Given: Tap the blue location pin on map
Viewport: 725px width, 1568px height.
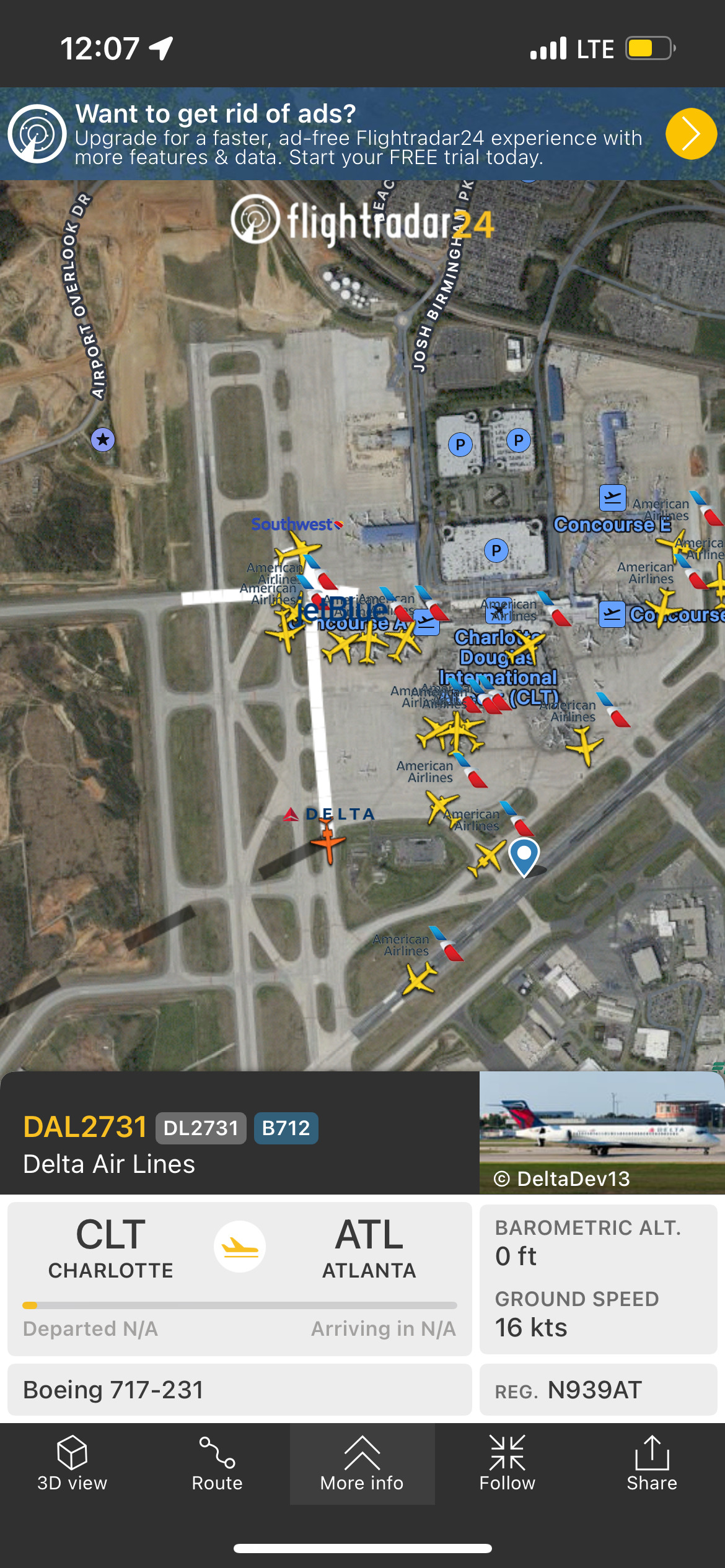Looking at the screenshot, I should (524, 857).
